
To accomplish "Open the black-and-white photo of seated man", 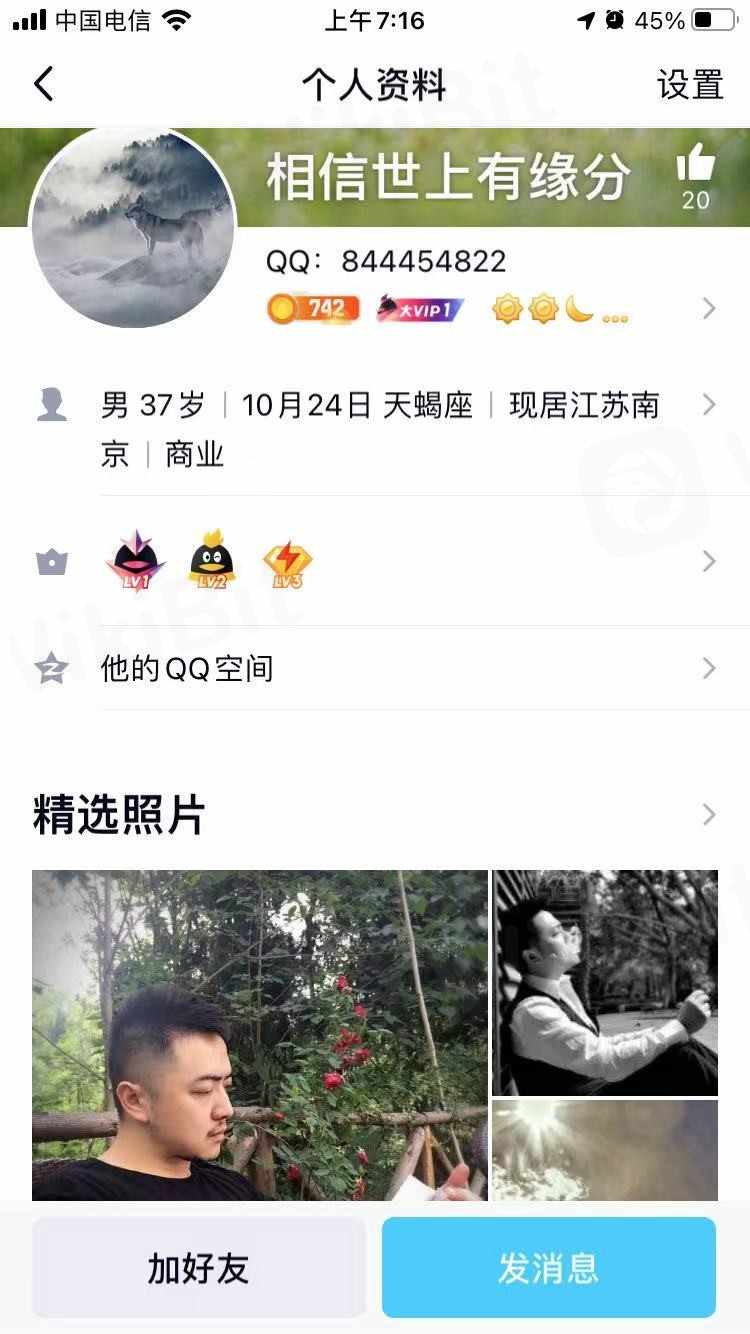I will [x=605, y=982].
